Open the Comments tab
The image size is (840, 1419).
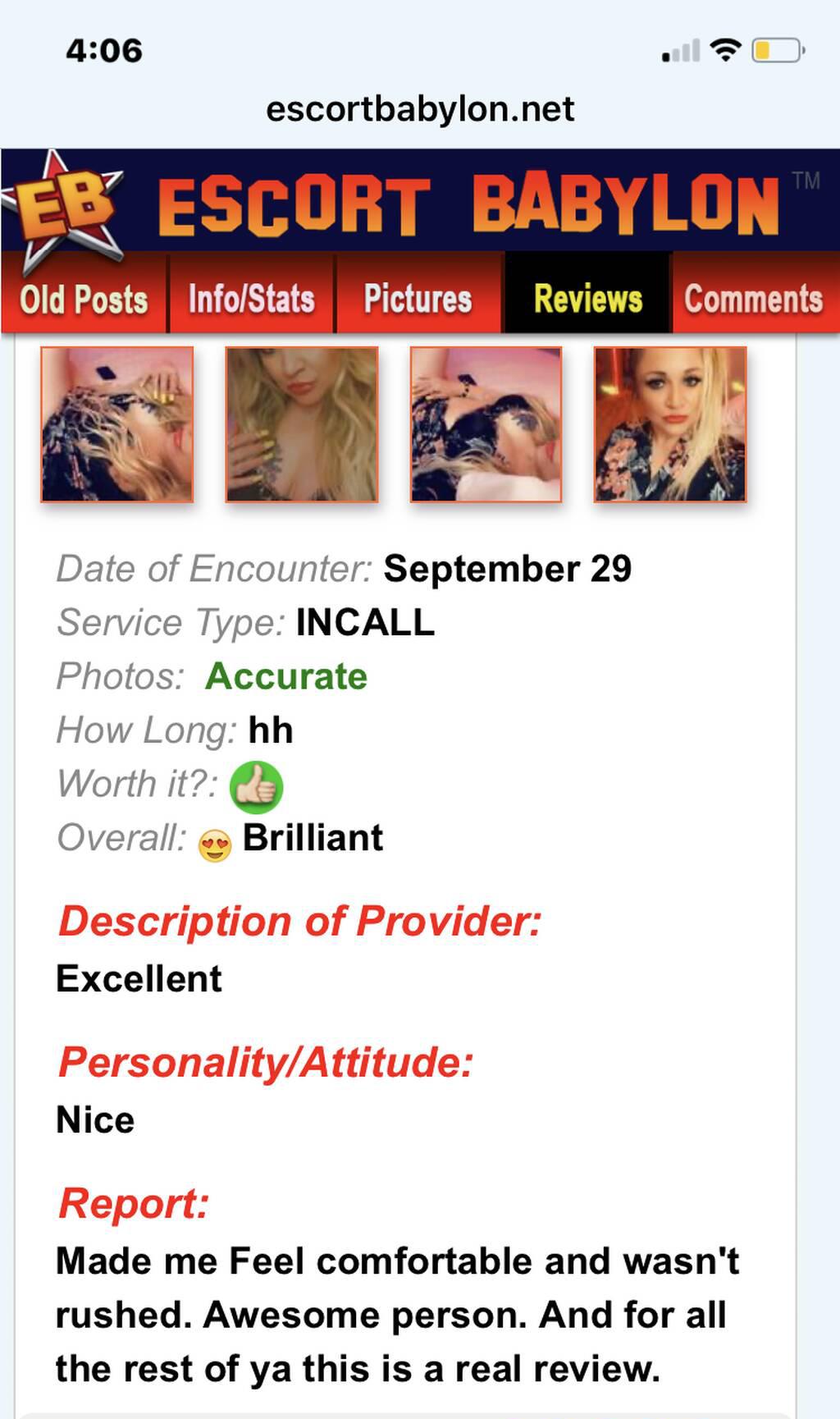point(754,298)
